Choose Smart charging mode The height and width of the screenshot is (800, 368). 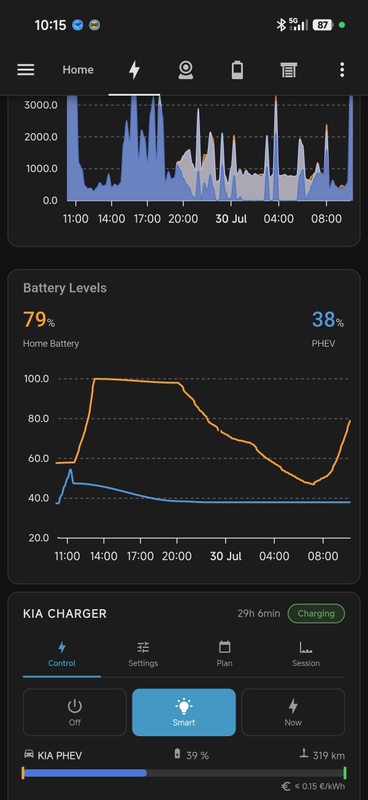tap(184, 712)
